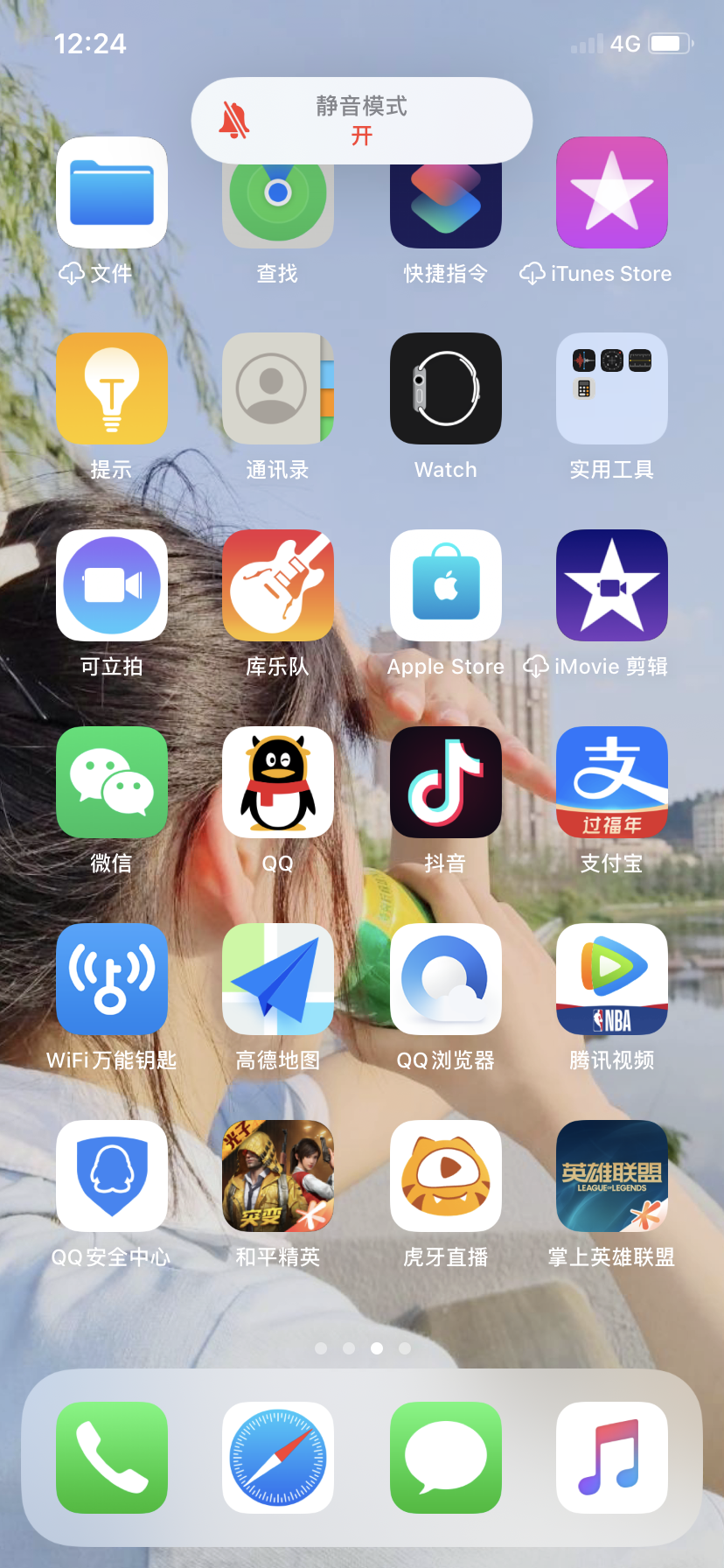Open the 实用工具 folder
Screen dimensions: 724x1568
coord(611,388)
